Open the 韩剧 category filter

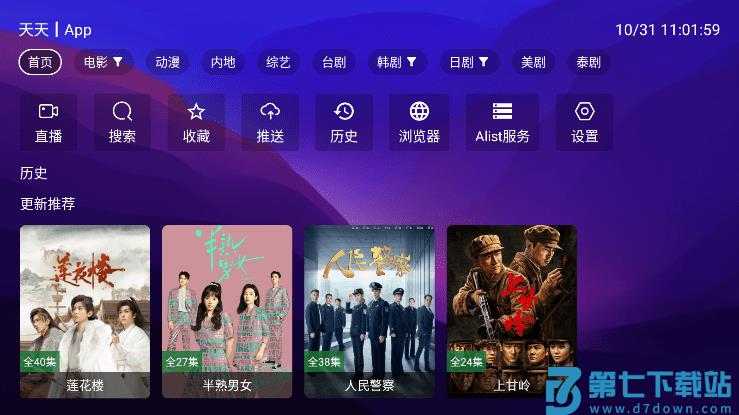pos(397,62)
